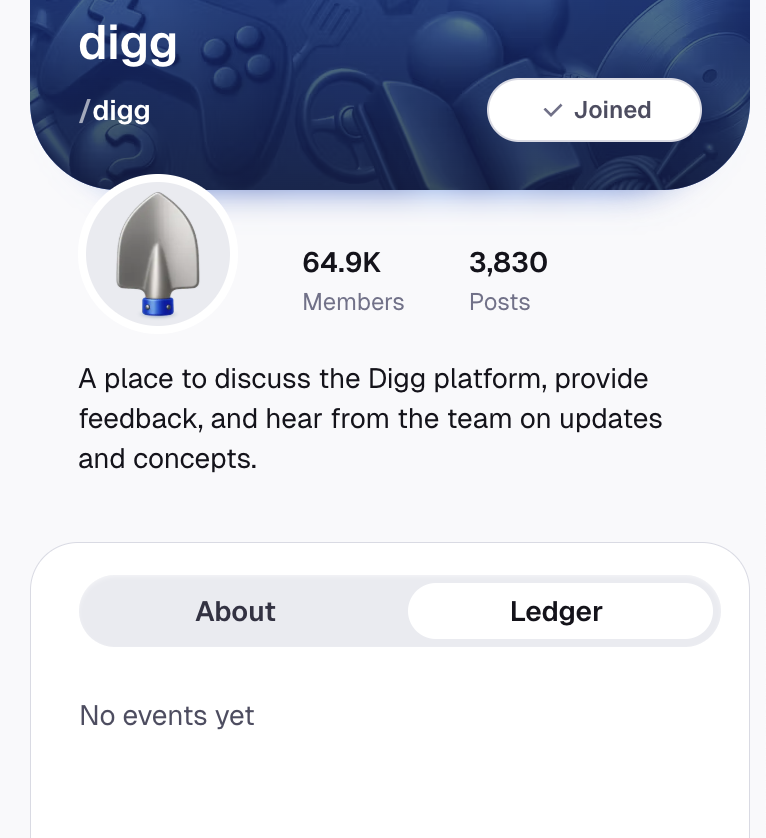Toggle the Ledger view on

556,611
